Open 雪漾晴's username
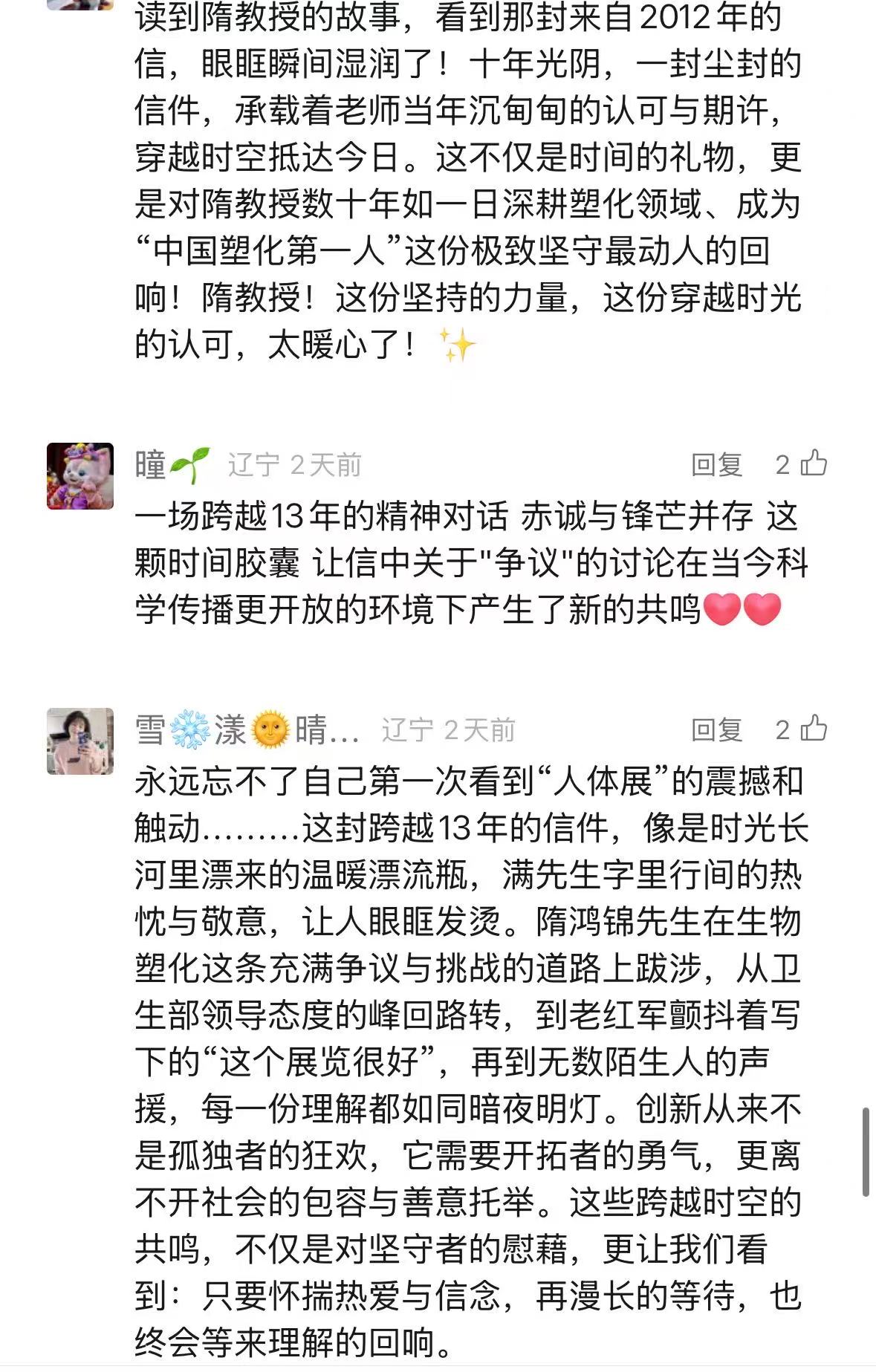Viewport: 876px width, 1372px height. [247, 730]
